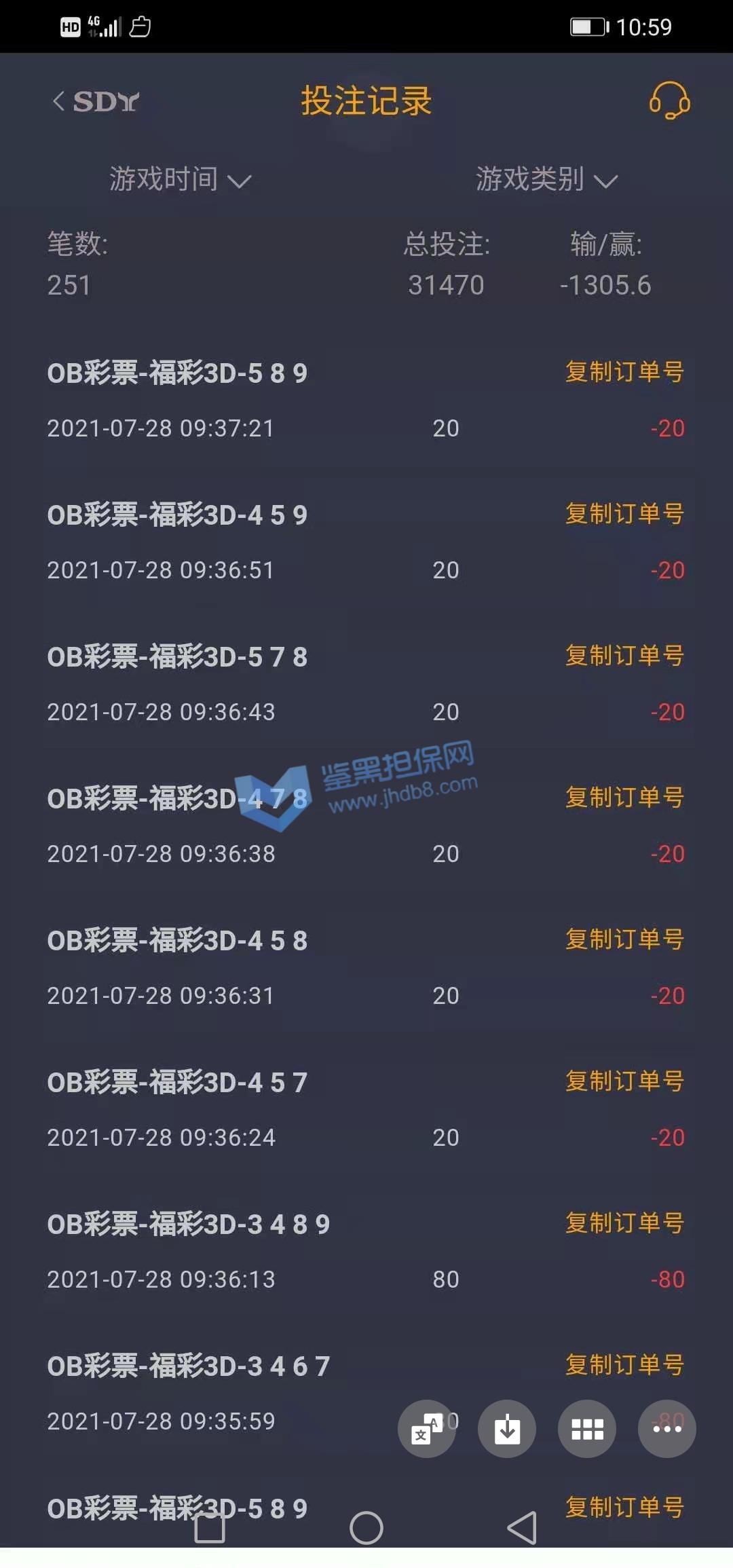Open the recent apps overview

[x=210, y=1528]
